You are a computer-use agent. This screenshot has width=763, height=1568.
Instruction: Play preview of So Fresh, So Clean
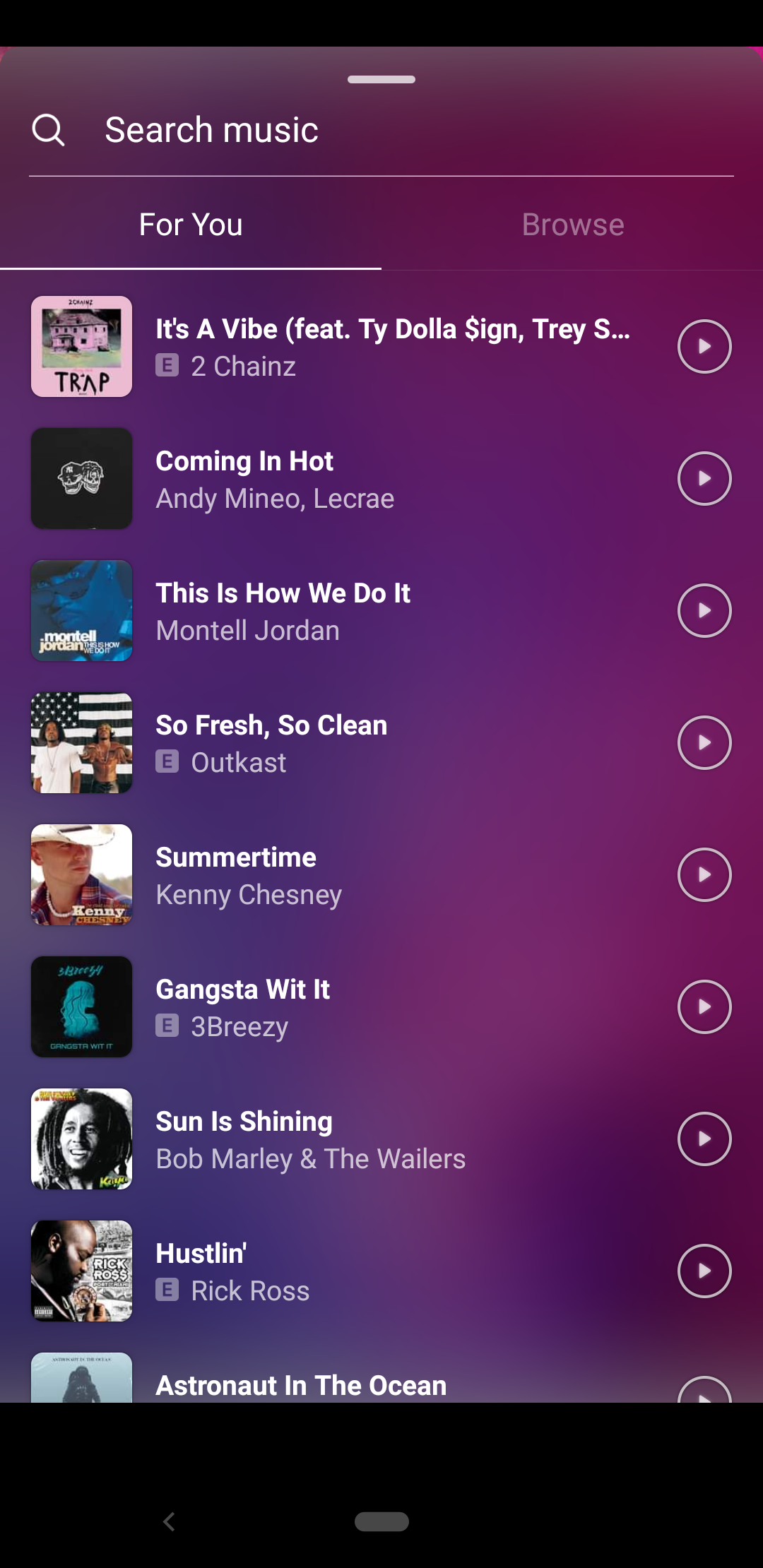[704, 742]
